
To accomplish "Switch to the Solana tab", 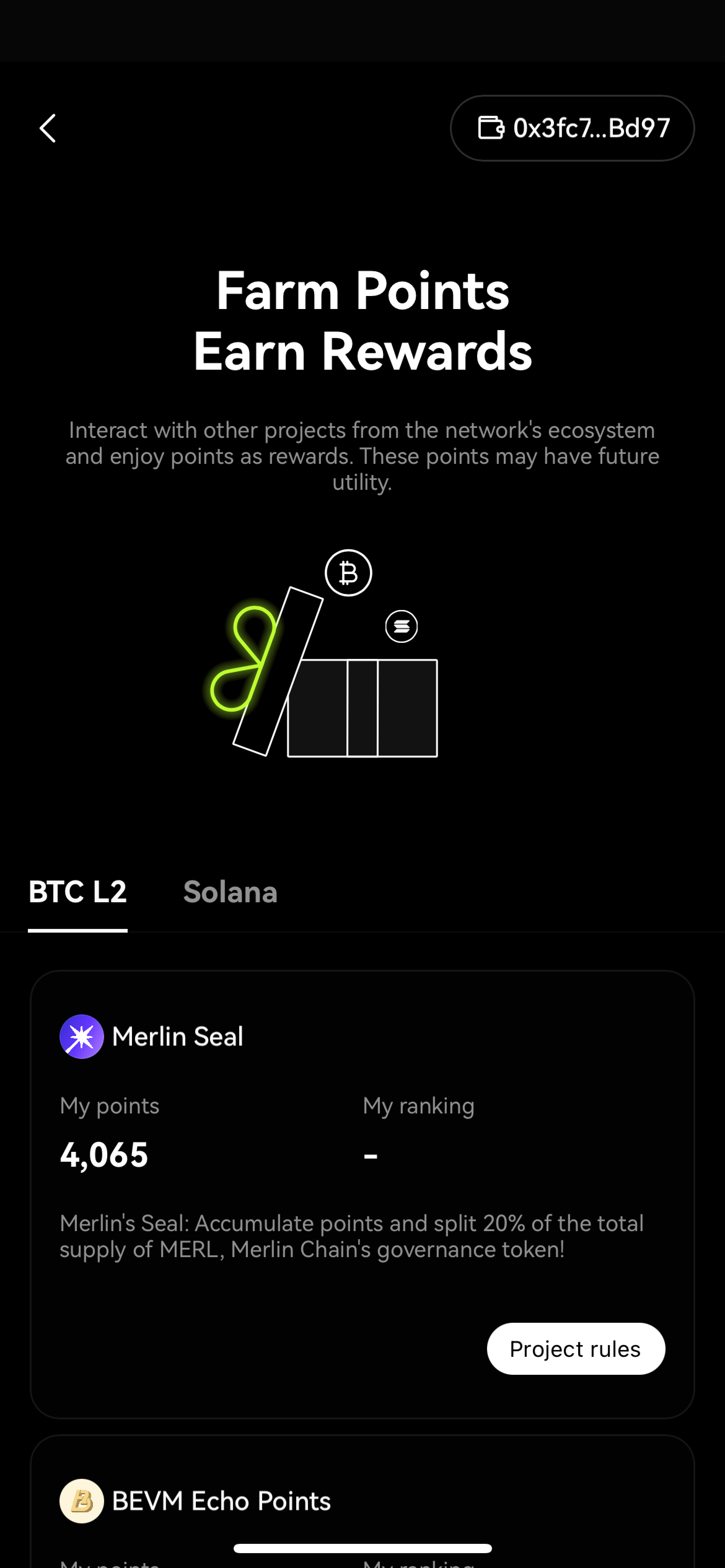I will (x=230, y=892).
